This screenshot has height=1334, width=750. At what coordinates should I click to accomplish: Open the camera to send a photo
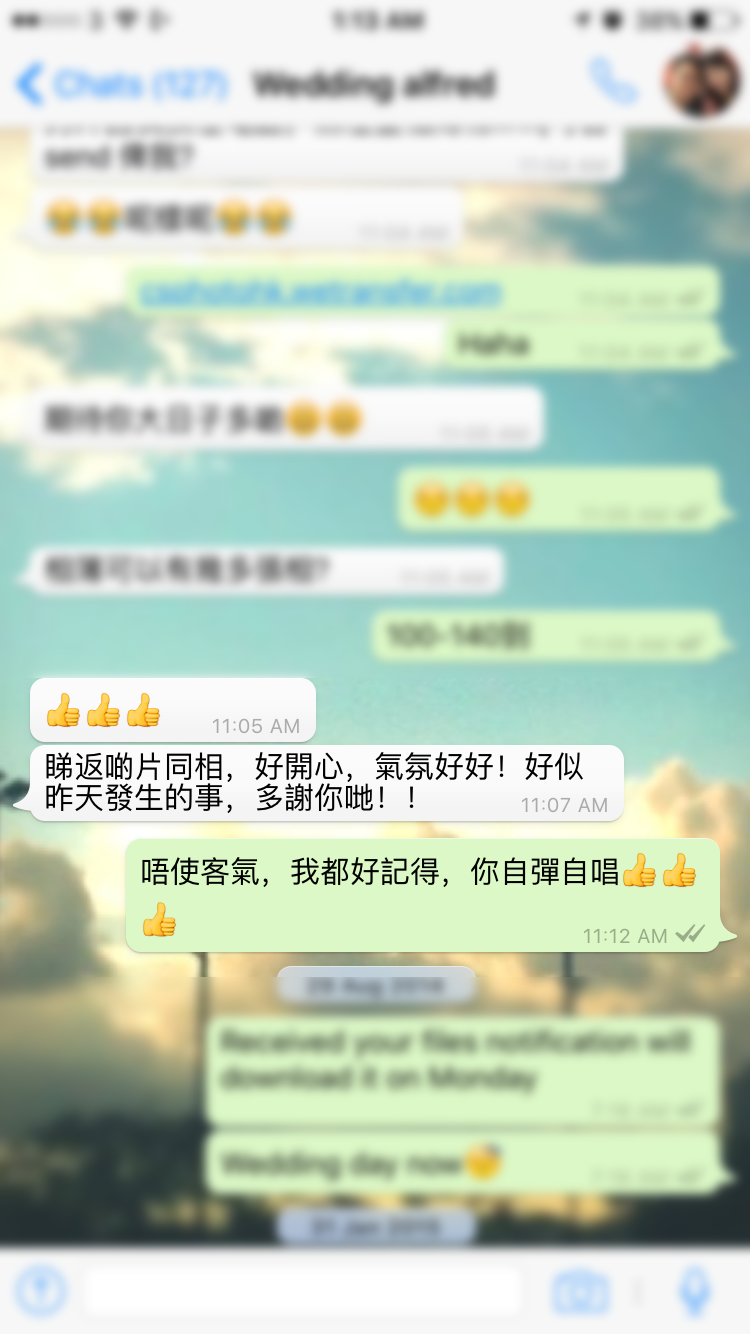pyautogui.click(x=580, y=1293)
